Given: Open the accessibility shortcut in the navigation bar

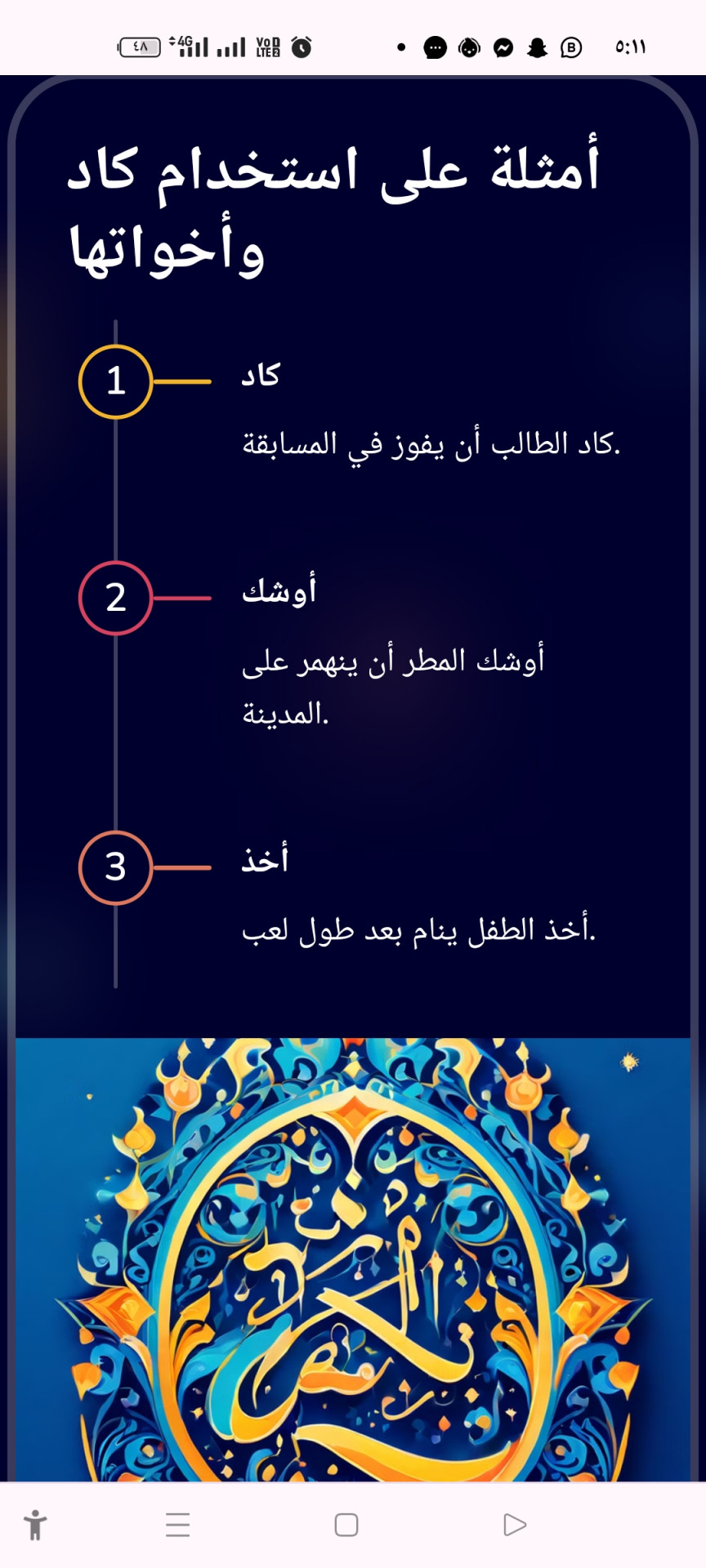Looking at the screenshot, I should (35, 1525).
